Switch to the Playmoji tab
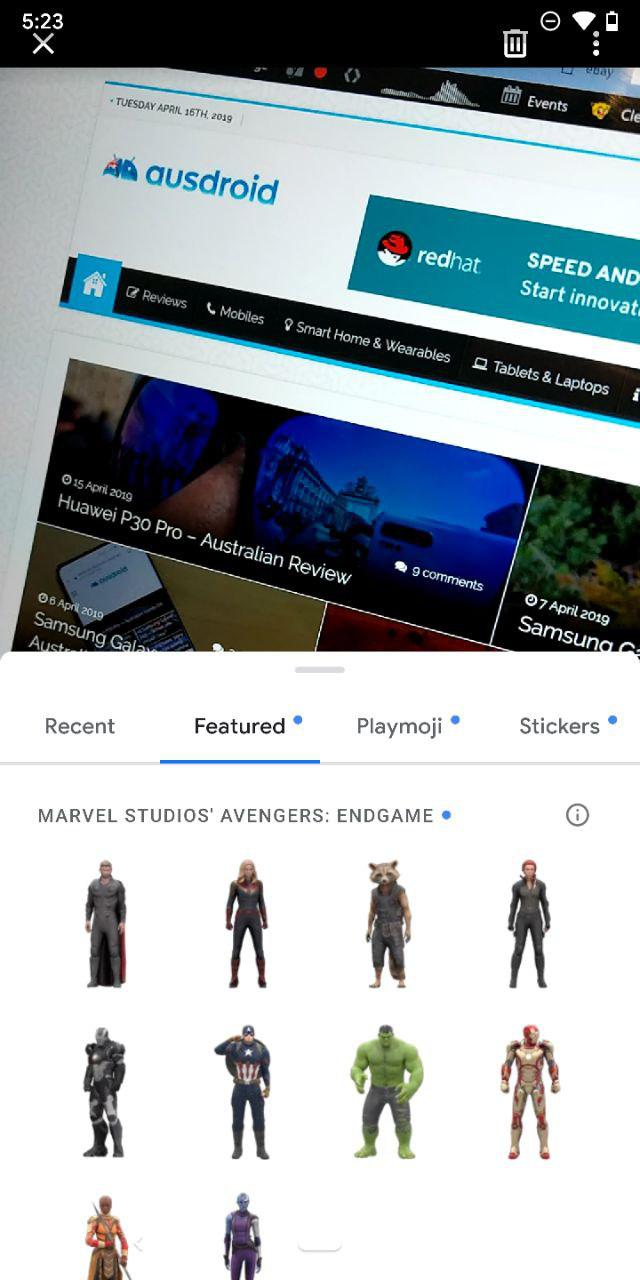The width and height of the screenshot is (640, 1280). [400, 726]
